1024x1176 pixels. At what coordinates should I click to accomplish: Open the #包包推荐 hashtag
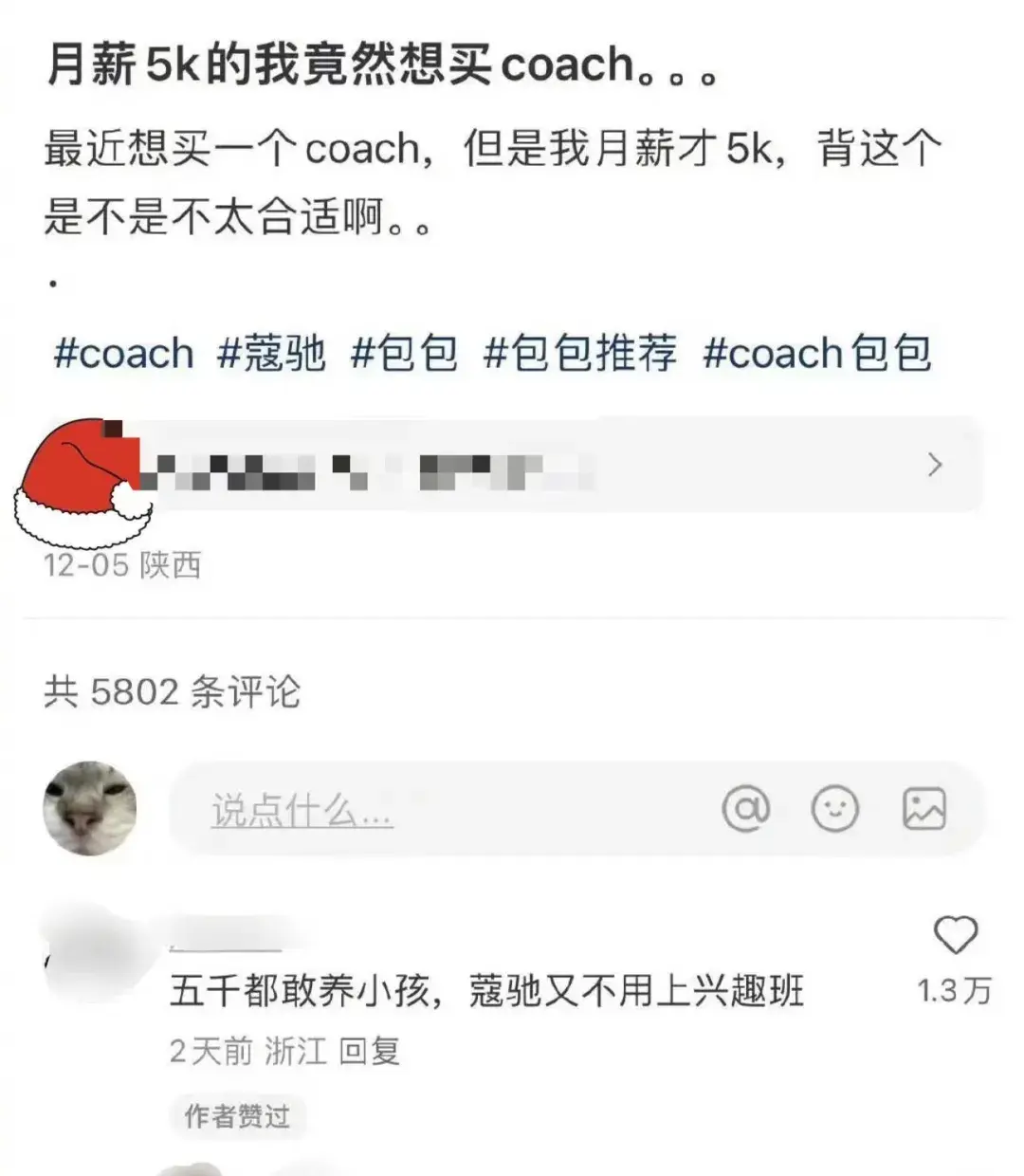coord(581,354)
